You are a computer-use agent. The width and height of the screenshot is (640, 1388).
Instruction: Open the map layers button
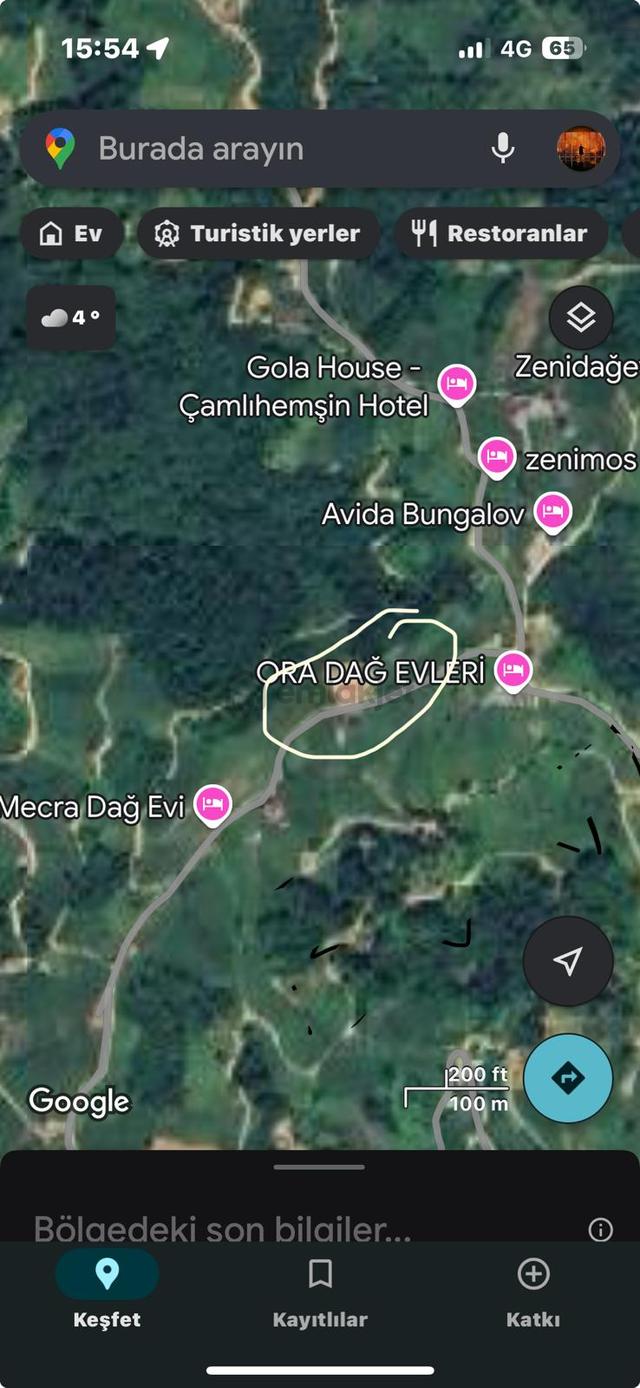click(x=581, y=318)
